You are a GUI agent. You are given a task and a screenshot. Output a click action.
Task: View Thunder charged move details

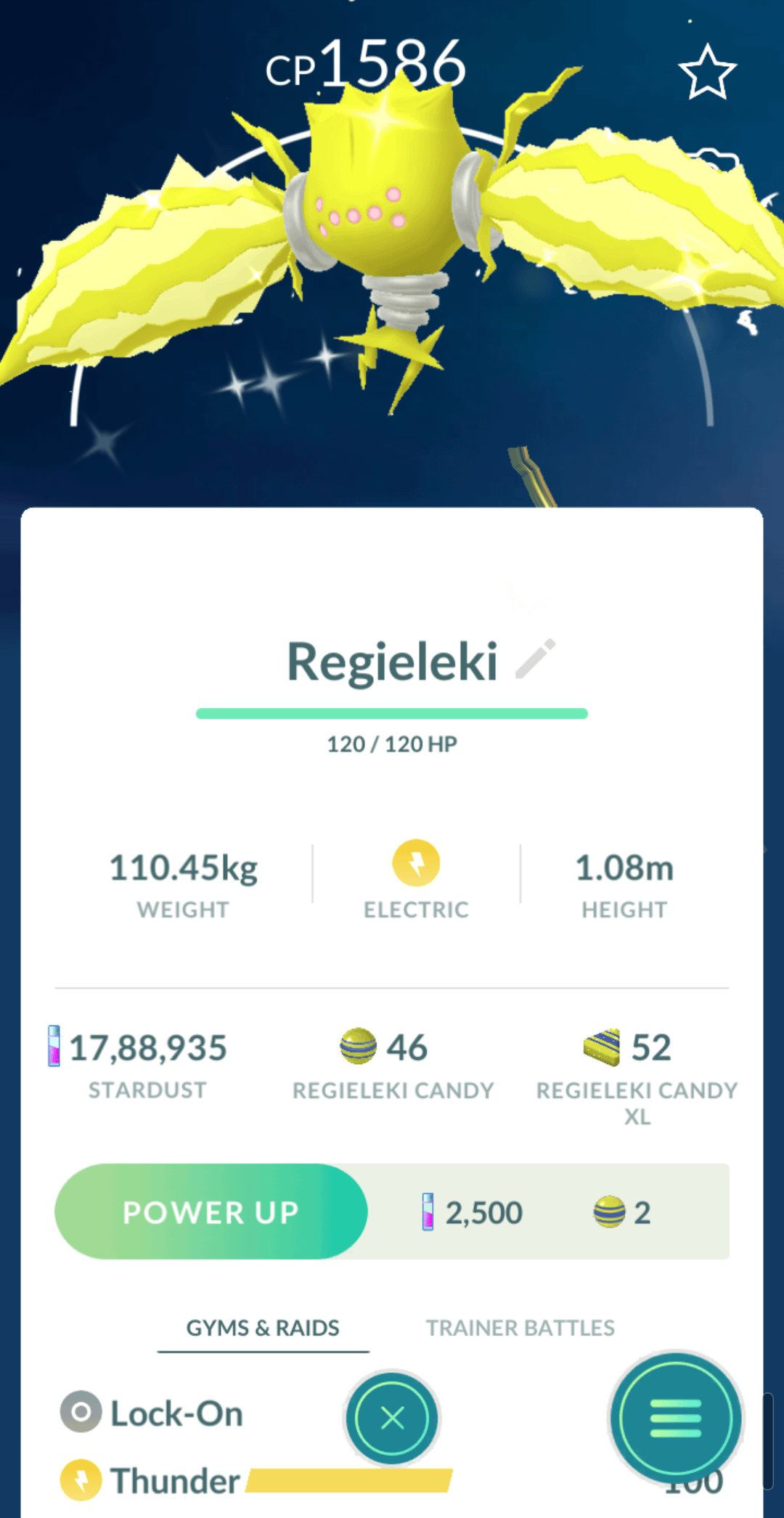click(x=174, y=1480)
